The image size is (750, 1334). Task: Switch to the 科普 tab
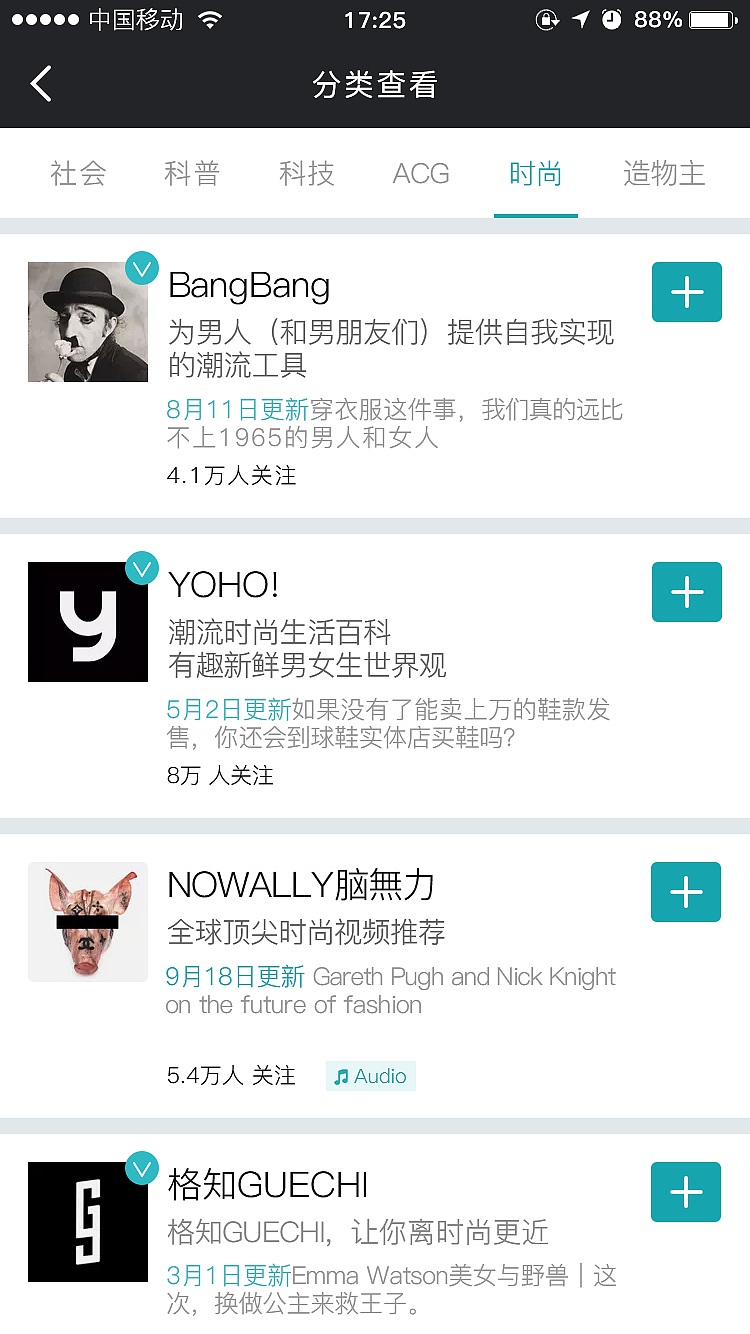tap(192, 174)
